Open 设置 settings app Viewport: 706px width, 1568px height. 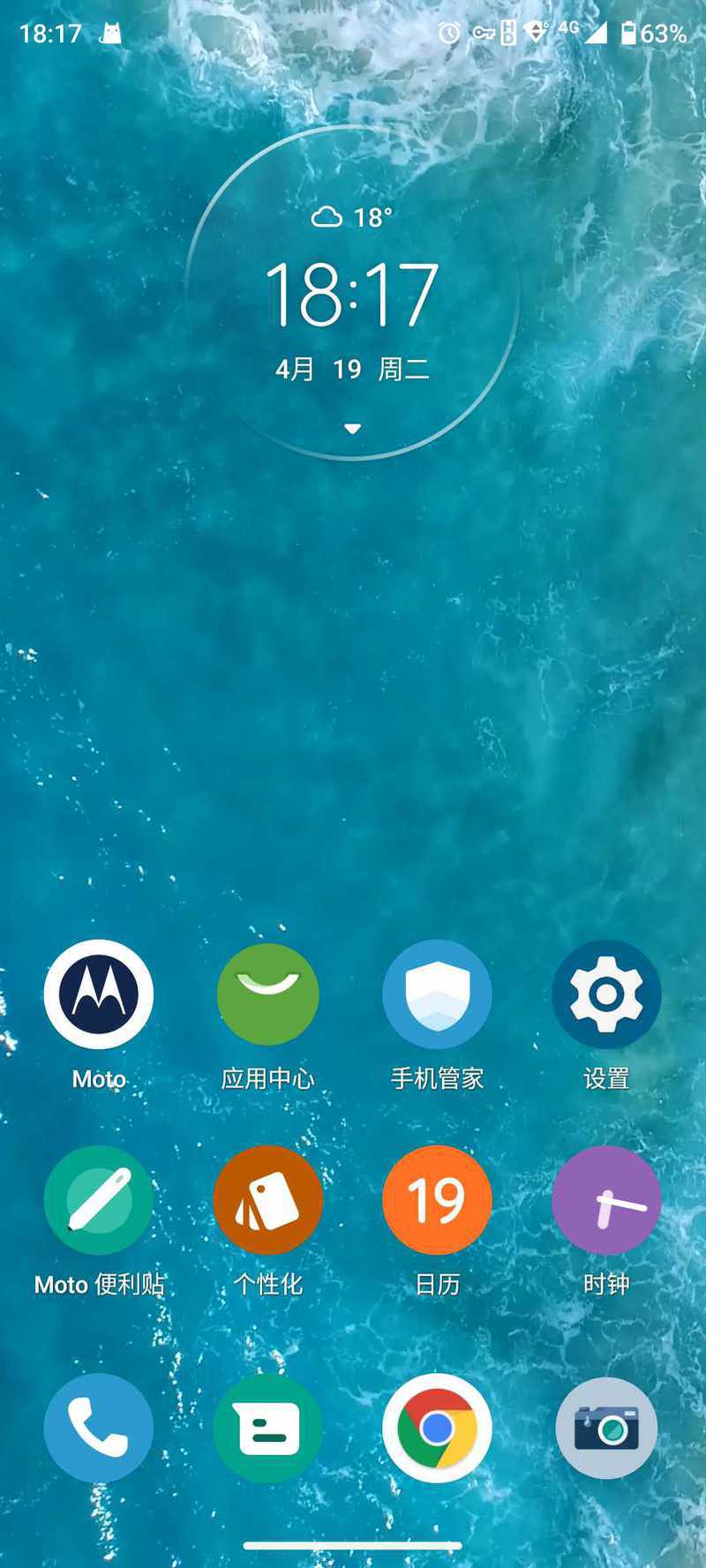(606, 994)
